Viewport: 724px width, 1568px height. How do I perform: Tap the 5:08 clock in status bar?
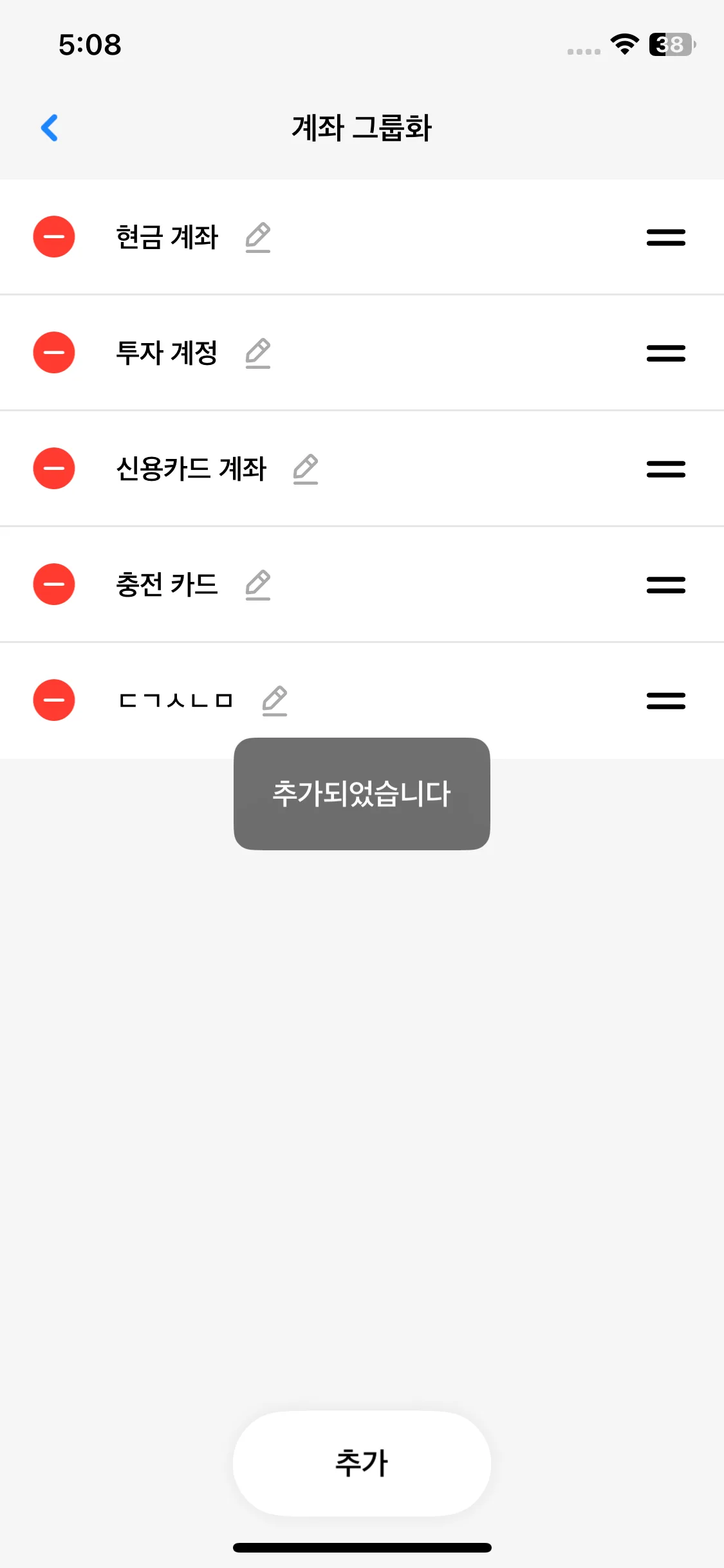pos(89,44)
